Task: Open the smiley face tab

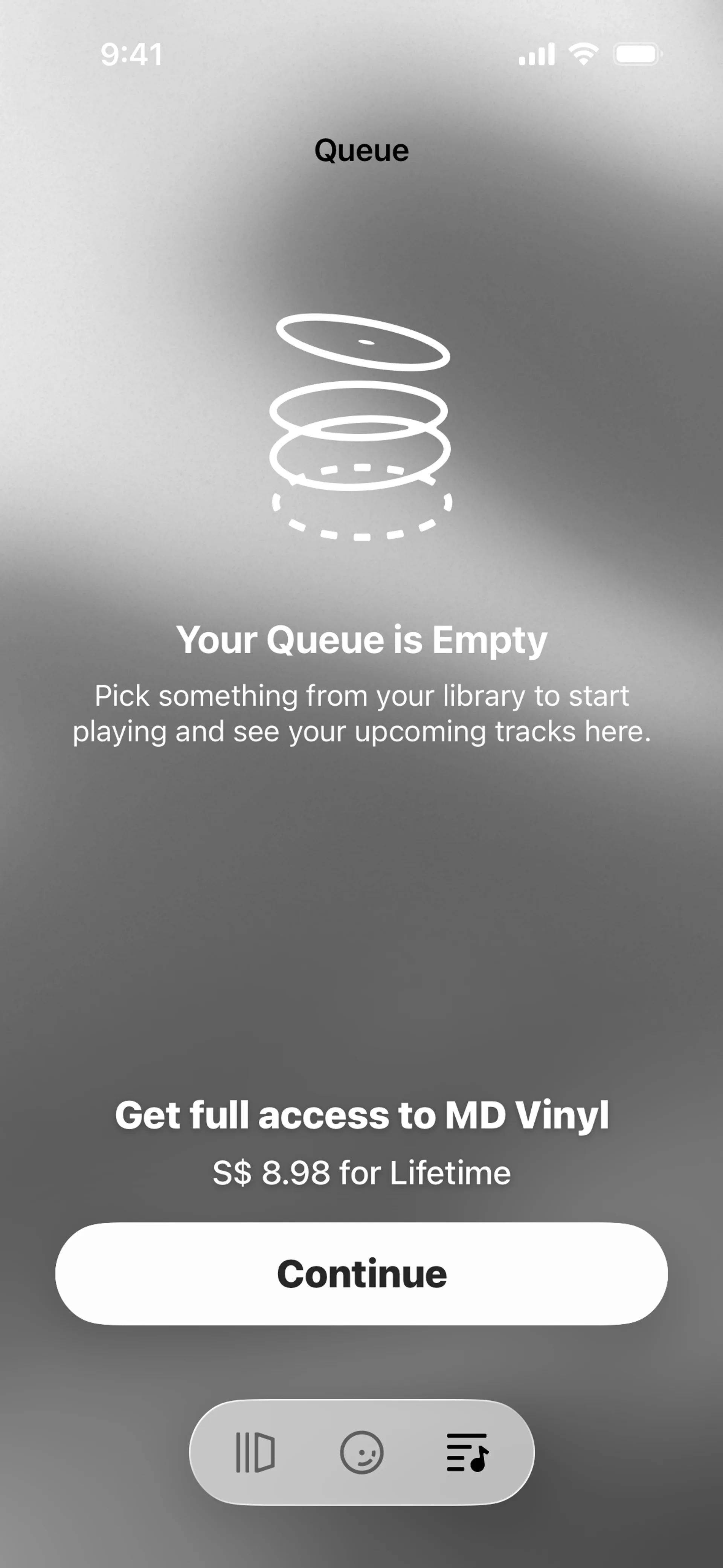Action: coord(361,1452)
